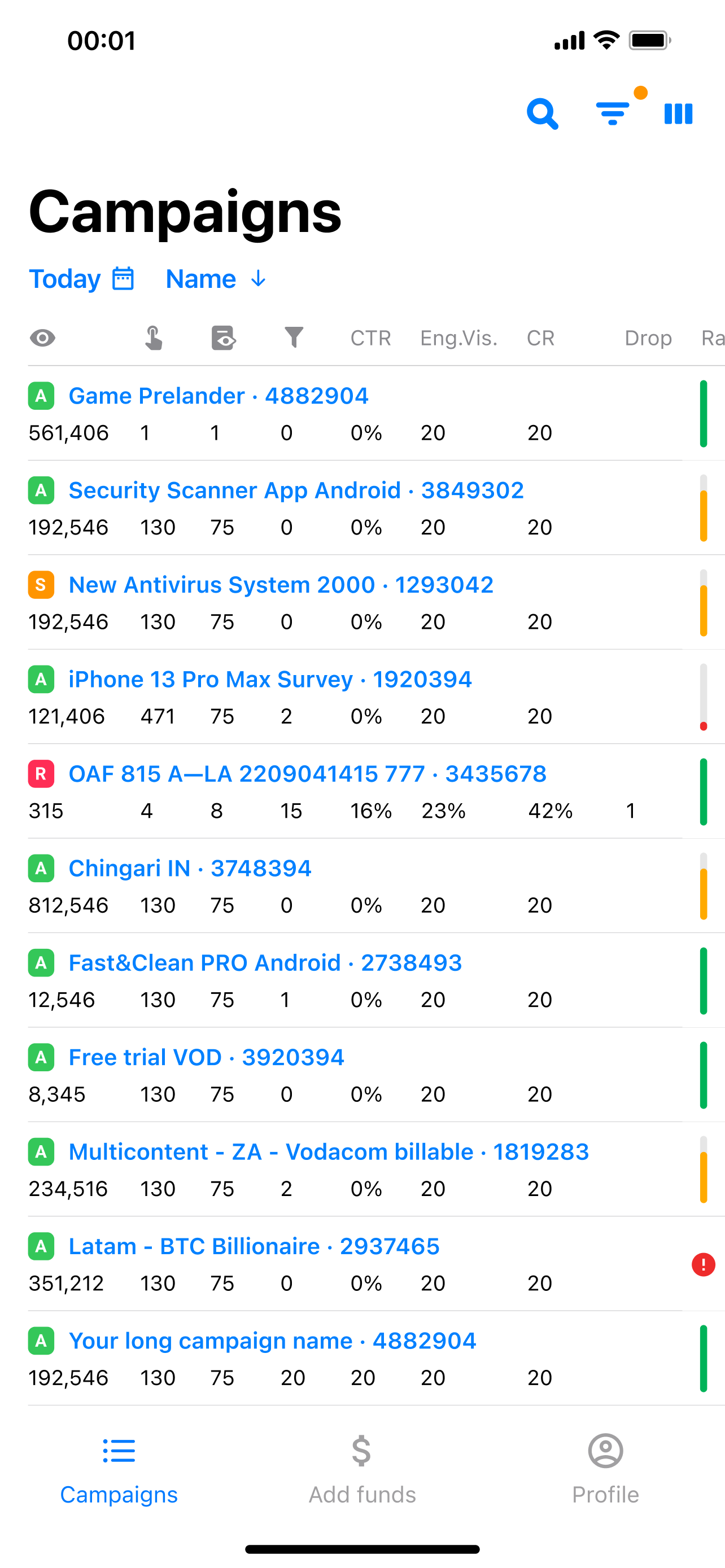
Task: Change sorting by Name
Action: click(x=216, y=279)
